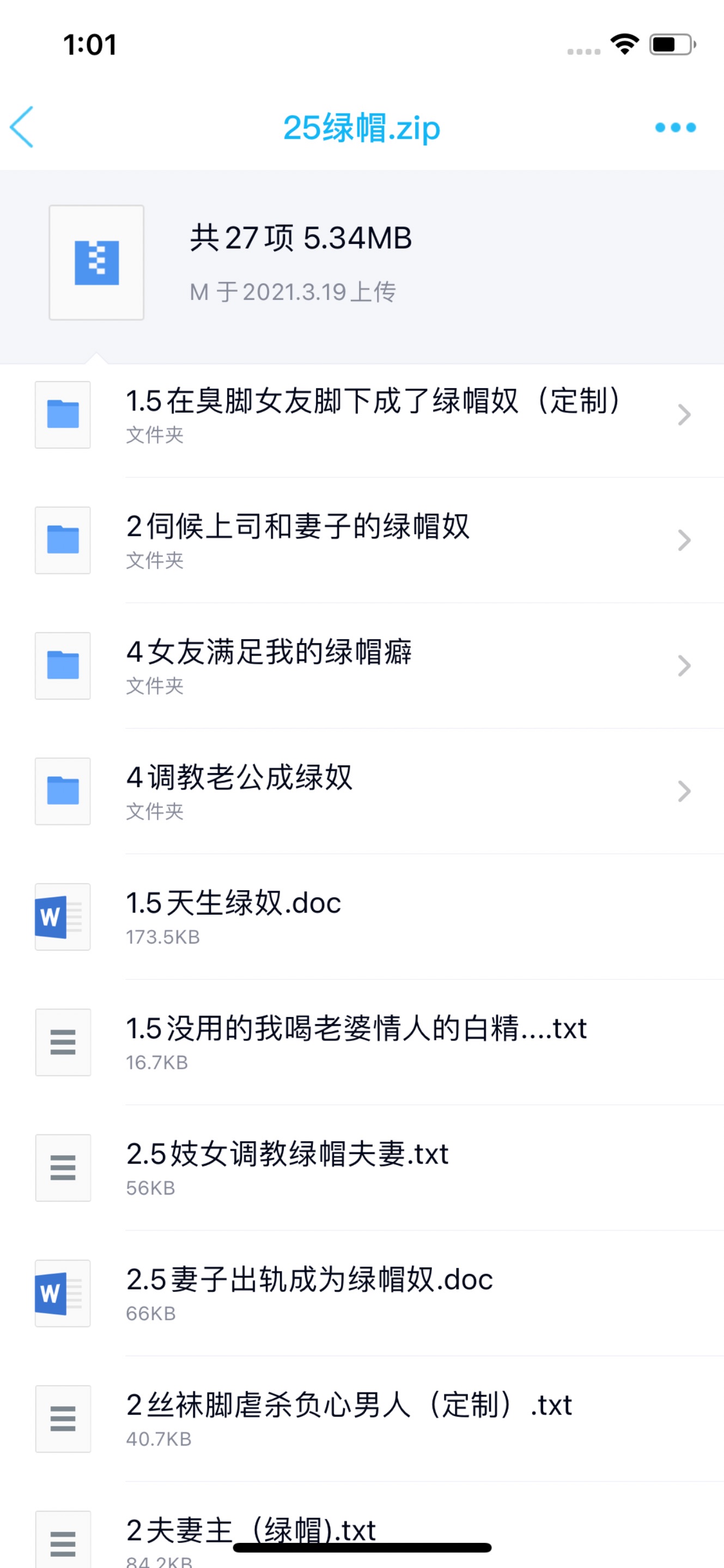
Task: Open the folder "4女友满足我的绿帽癖"
Action: 362,666
